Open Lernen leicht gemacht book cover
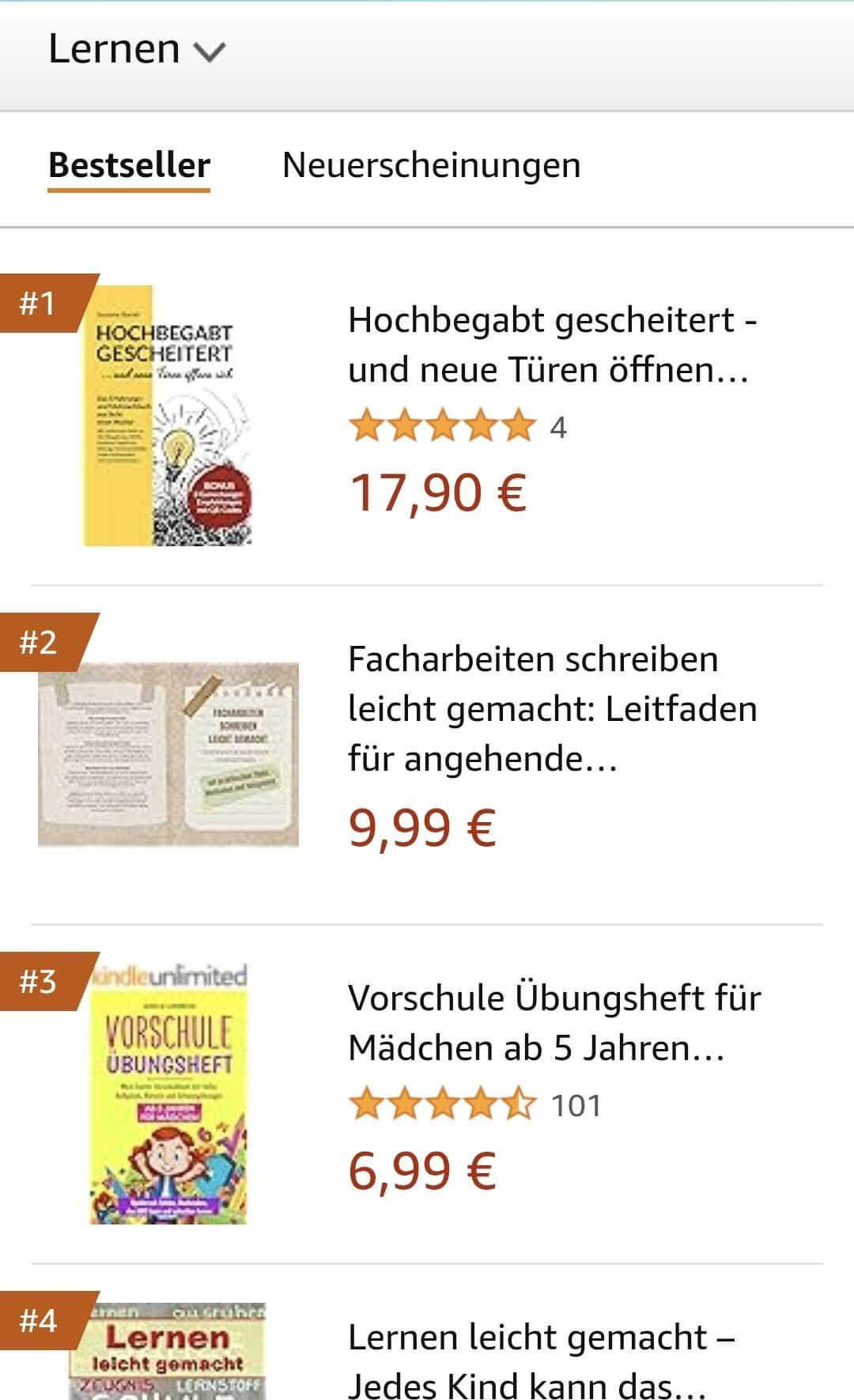The height and width of the screenshot is (1400, 854). point(168,1353)
